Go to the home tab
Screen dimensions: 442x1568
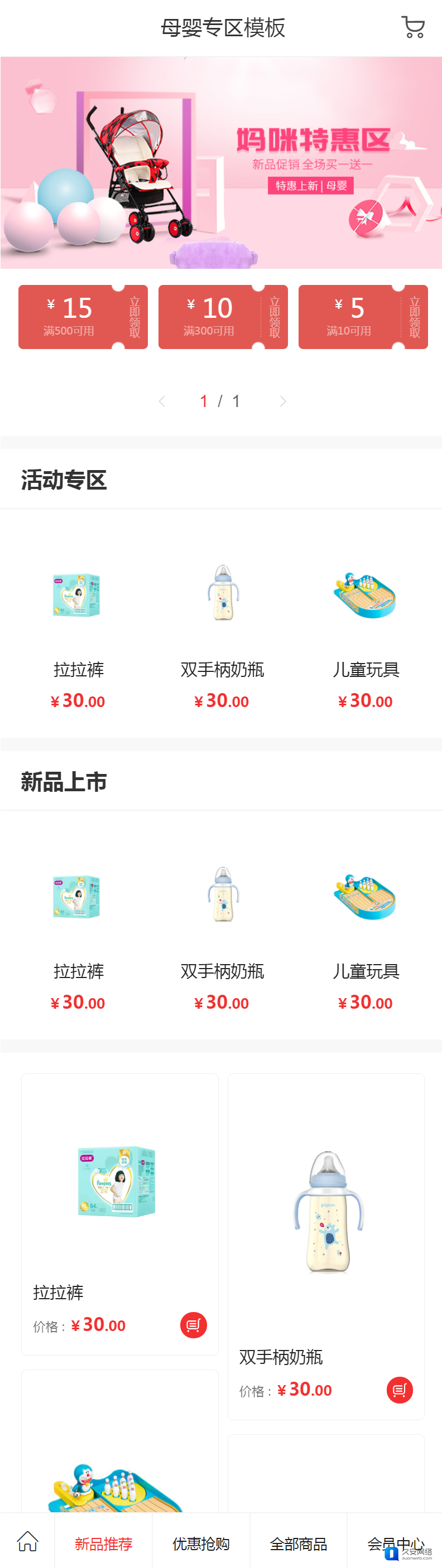click(27, 1541)
